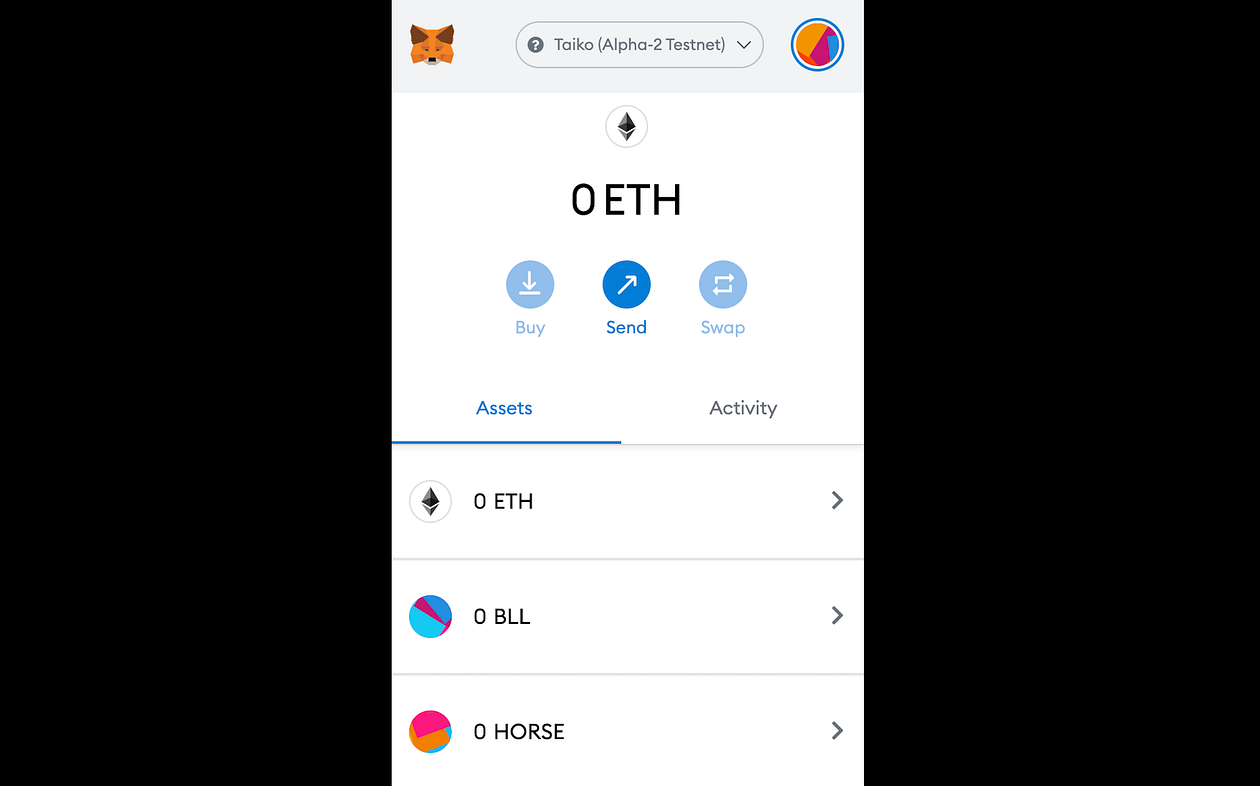
Task: Open the 0 ETH asset row
Action: click(627, 501)
